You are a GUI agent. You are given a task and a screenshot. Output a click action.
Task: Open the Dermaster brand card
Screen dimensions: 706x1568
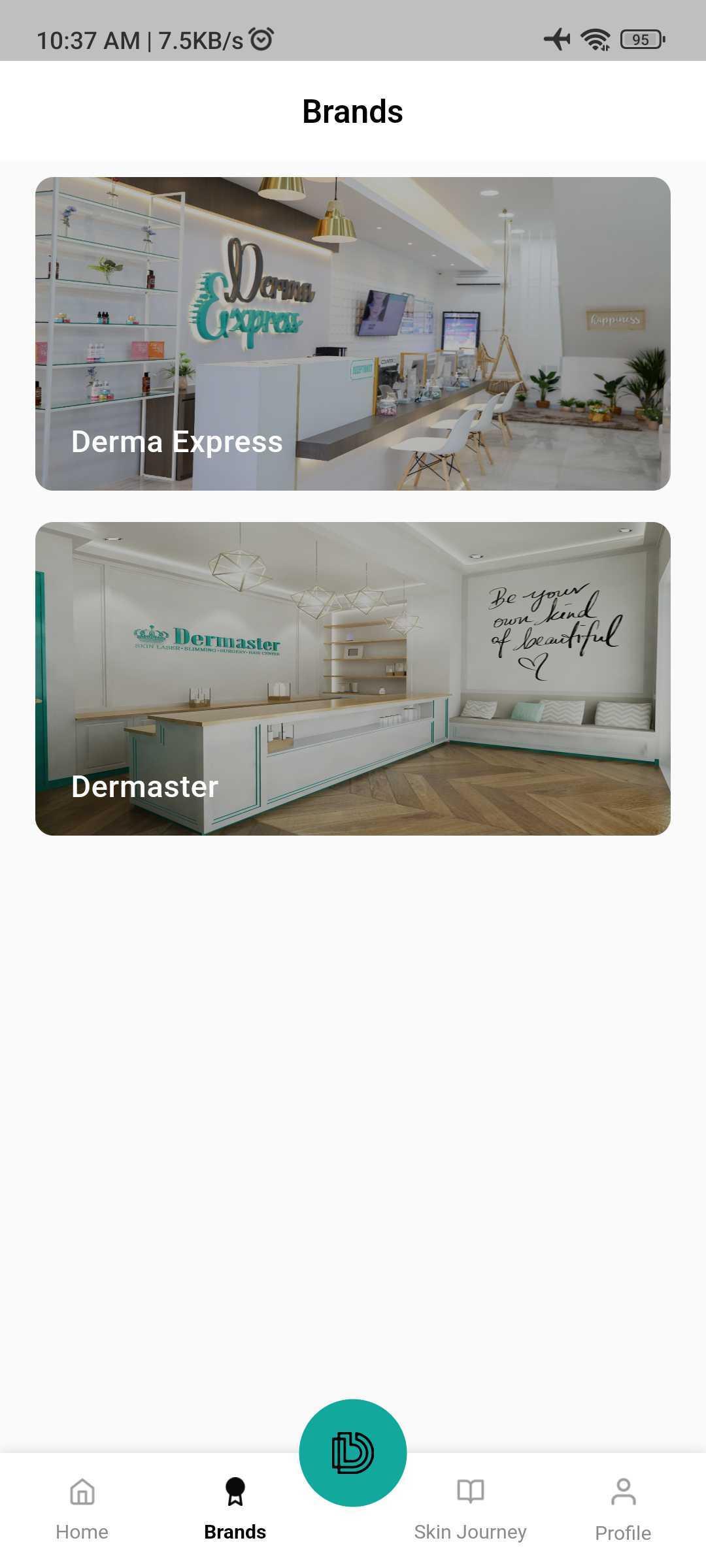pos(353,678)
